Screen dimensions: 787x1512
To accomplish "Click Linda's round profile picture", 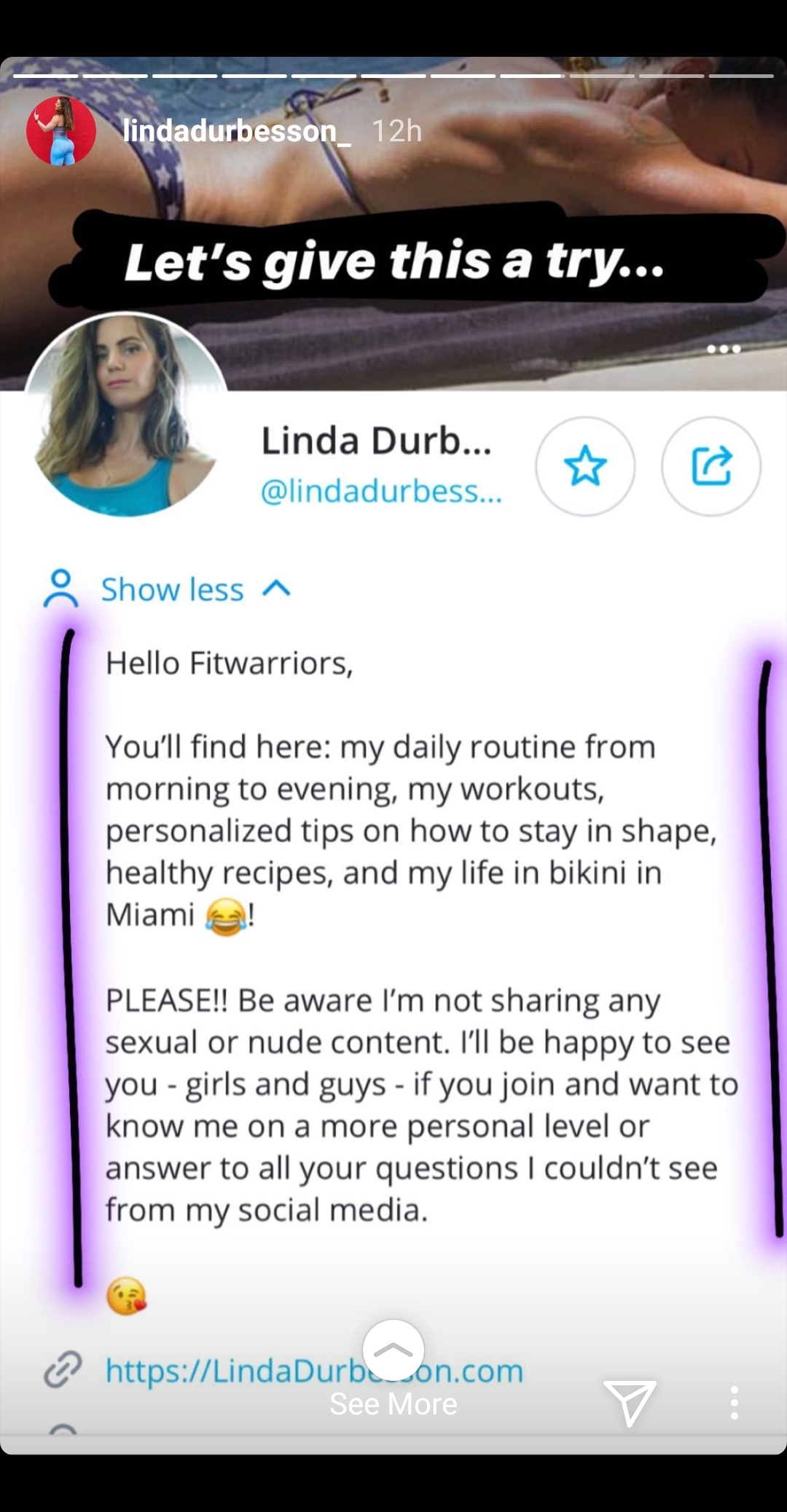I will point(128,415).
